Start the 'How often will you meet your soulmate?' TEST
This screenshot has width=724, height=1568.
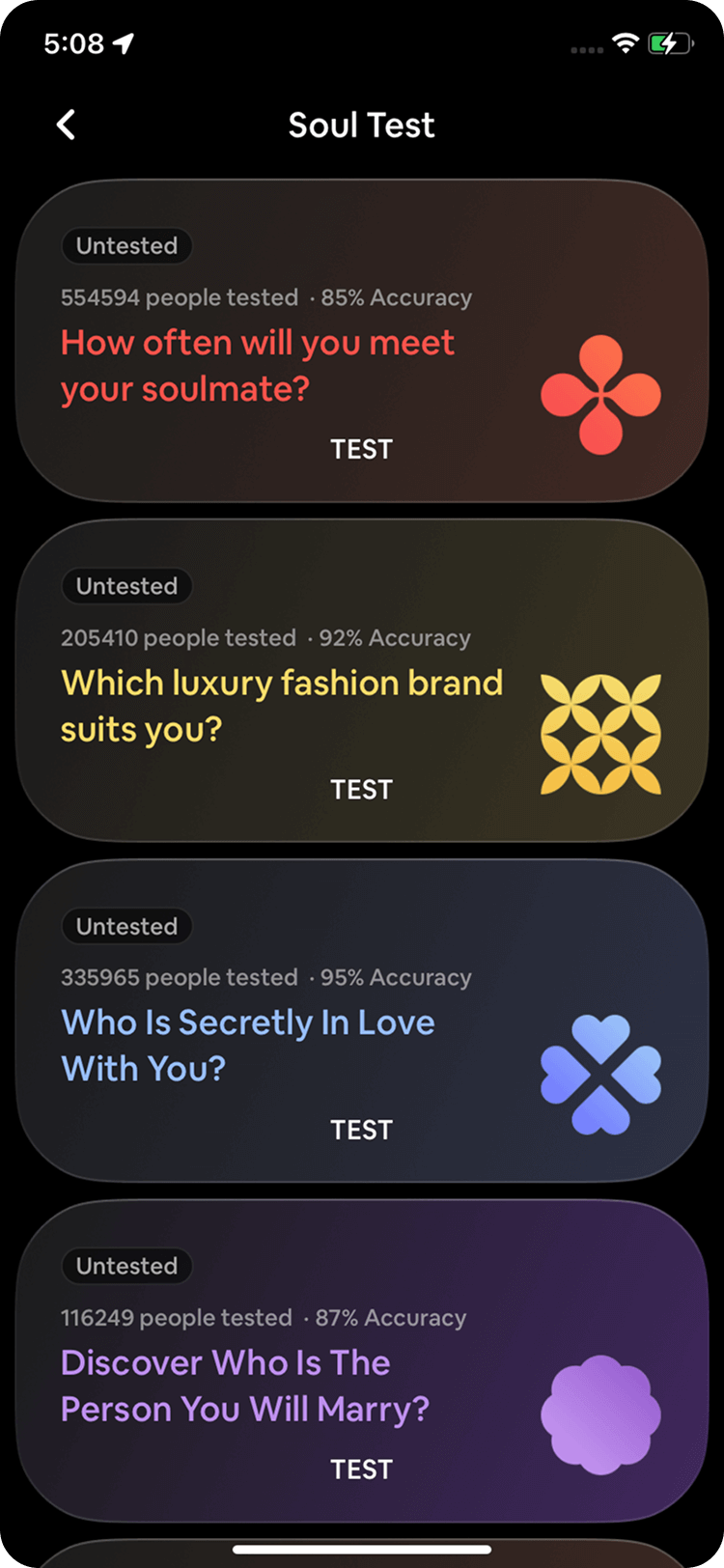pyautogui.click(x=361, y=449)
